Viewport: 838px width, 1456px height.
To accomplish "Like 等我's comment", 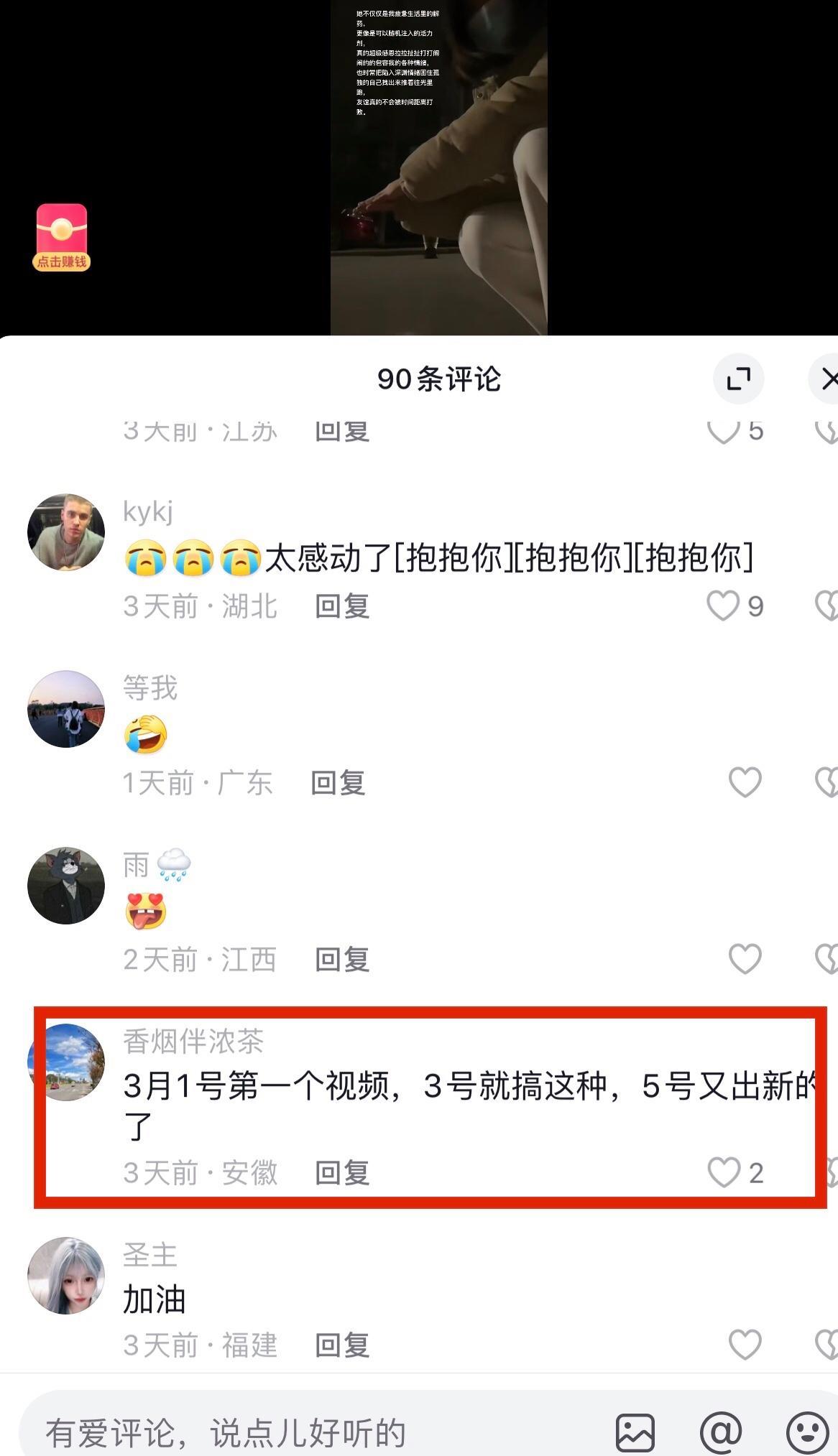I will pos(745,782).
